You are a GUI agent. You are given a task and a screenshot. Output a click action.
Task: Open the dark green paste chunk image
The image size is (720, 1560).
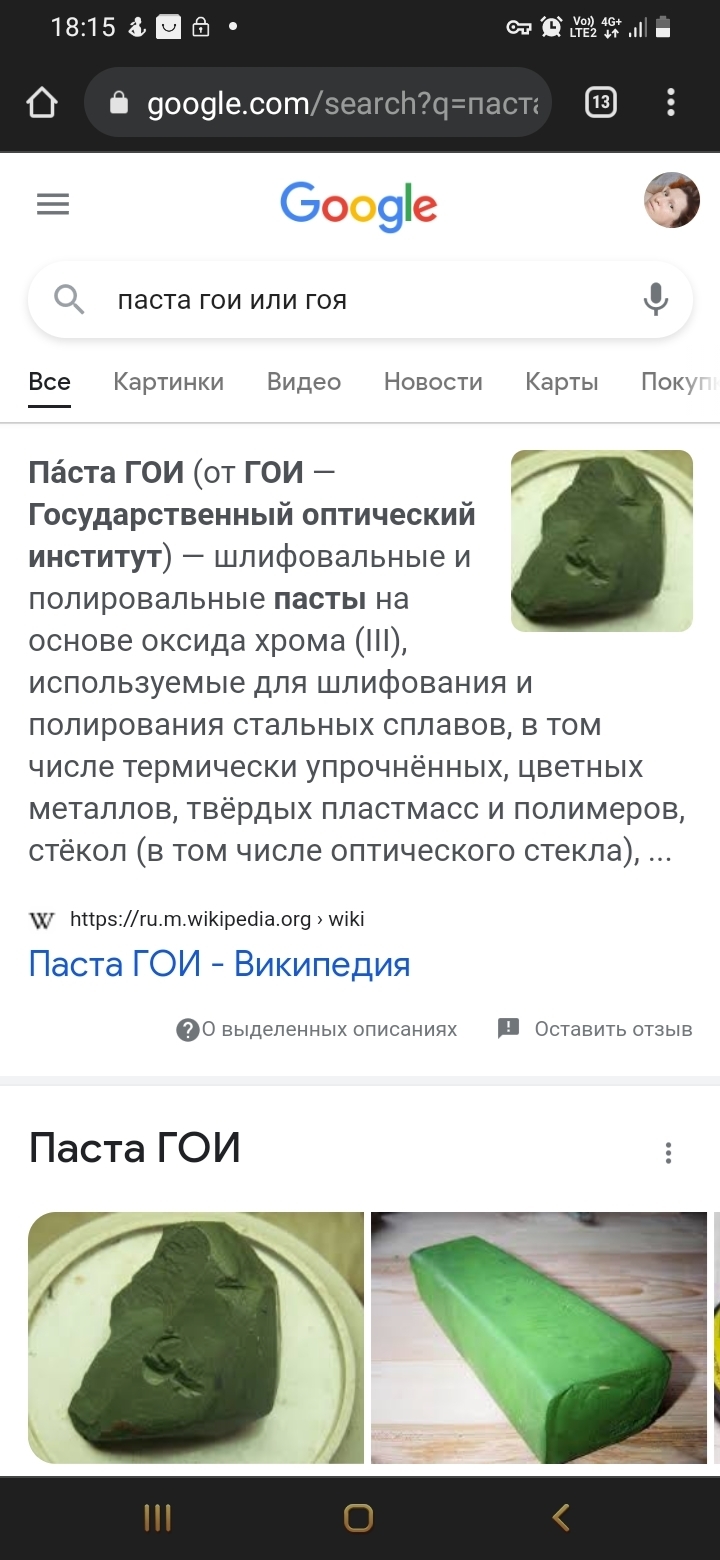(196, 1337)
